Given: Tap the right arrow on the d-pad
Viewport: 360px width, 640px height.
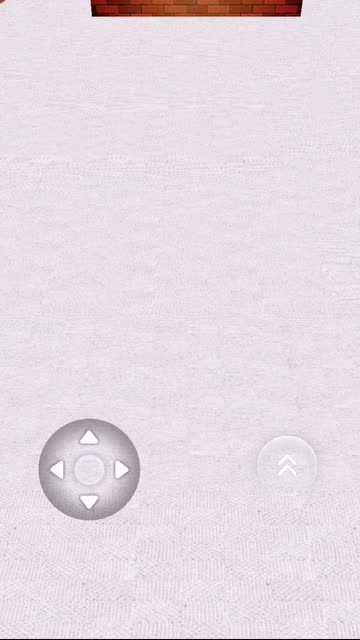Looking at the screenshot, I should click(x=121, y=469).
